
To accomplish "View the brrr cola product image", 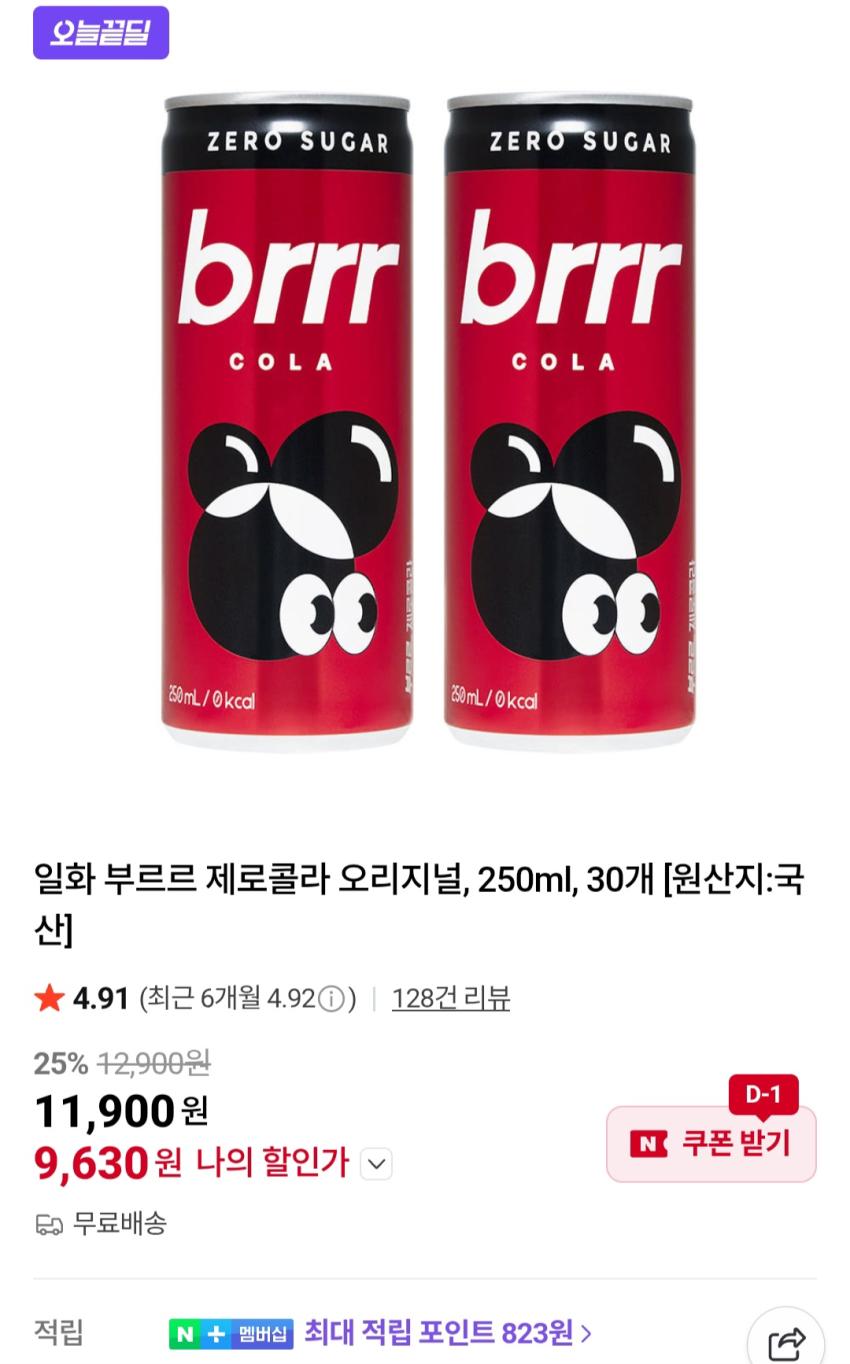I will (x=427, y=420).
